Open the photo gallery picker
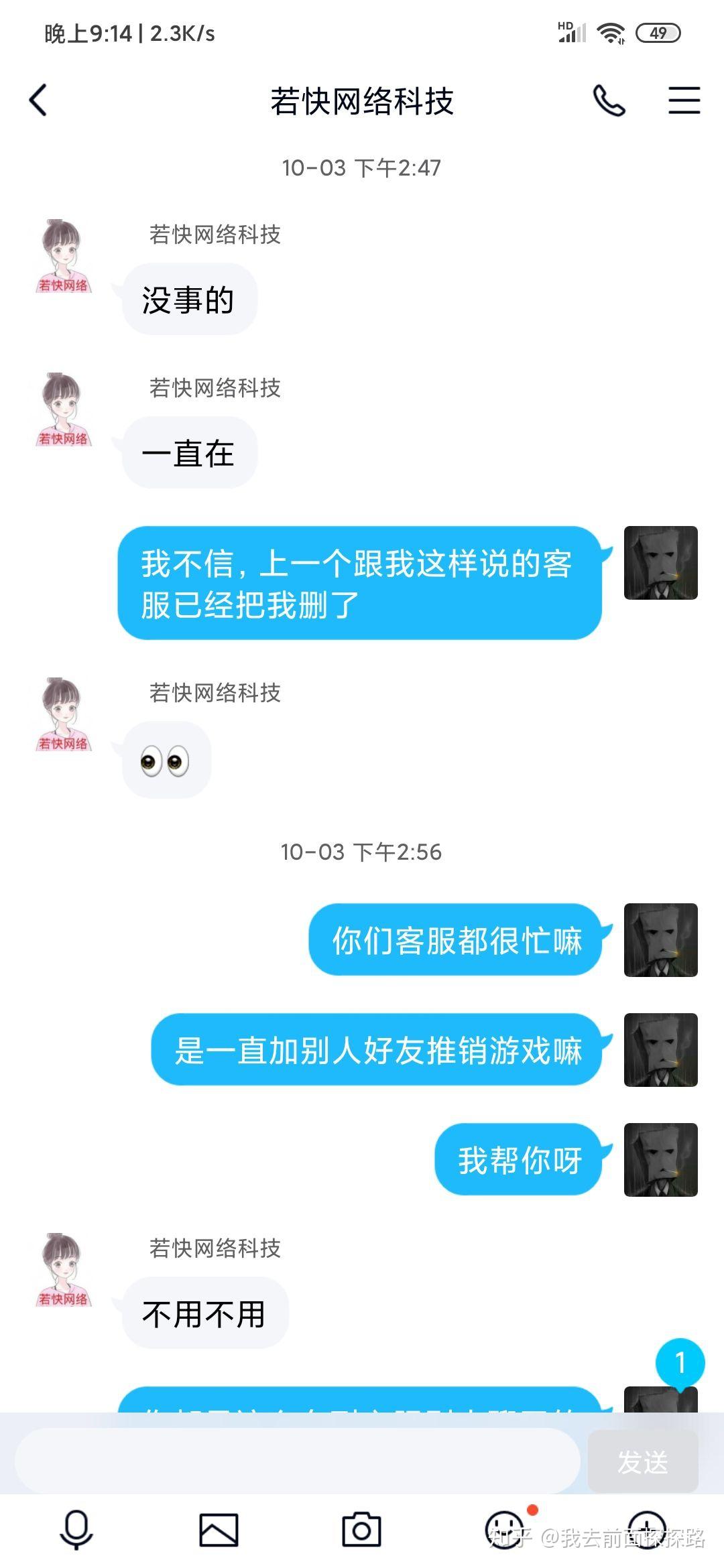Image resolution: width=724 pixels, height=1568 pixels. (x=219, y=1530)
